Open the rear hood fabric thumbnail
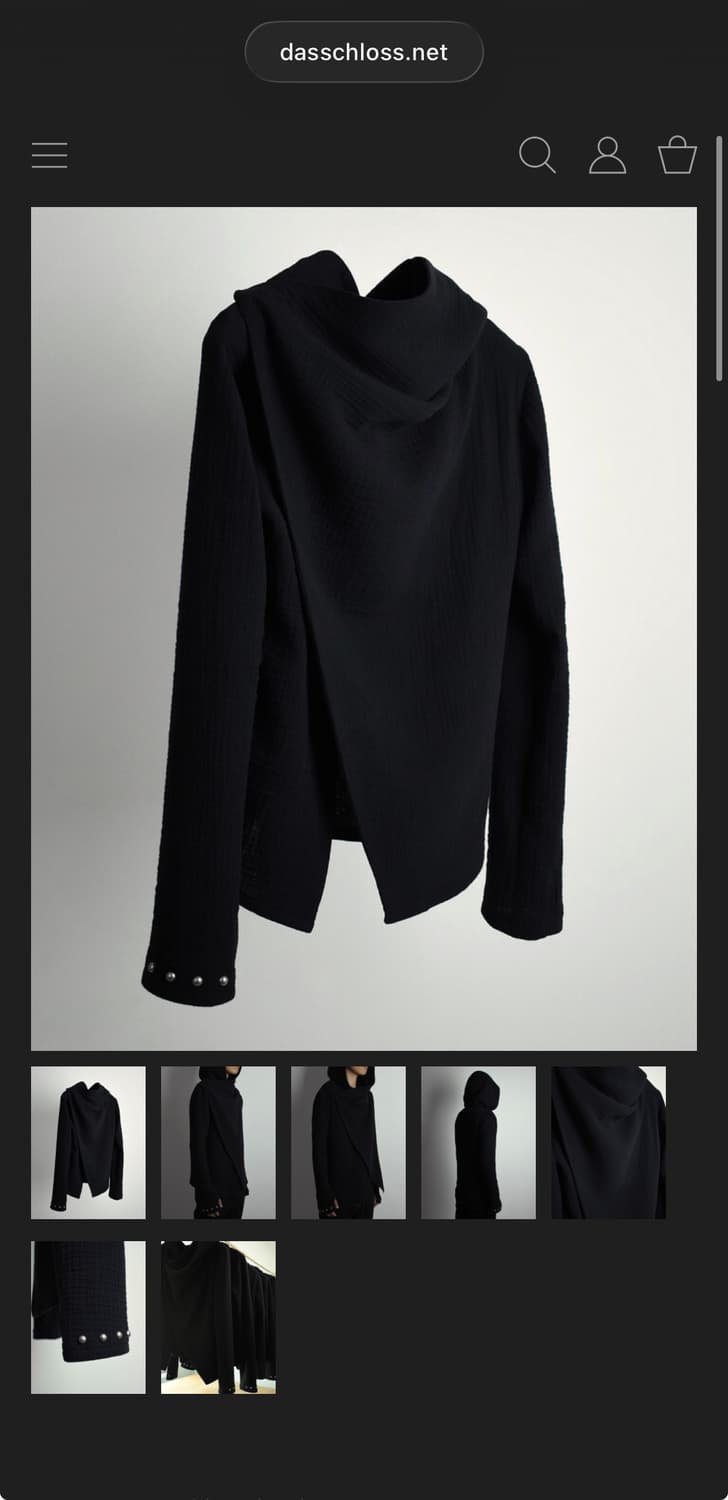This screenshot has height=1500, width=728. (608, 1142)
